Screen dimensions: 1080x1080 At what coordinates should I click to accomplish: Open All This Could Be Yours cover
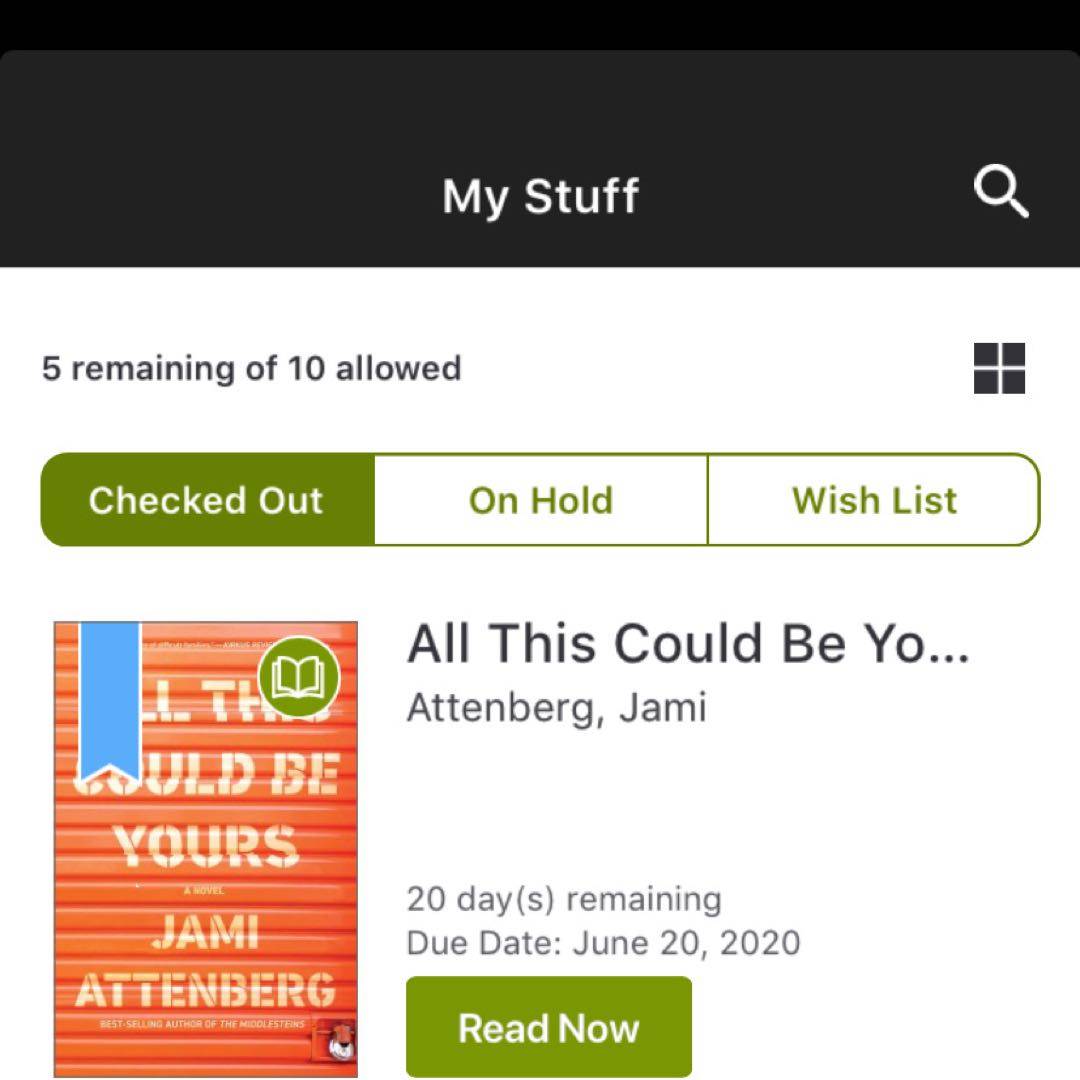(x=206, y=848)
